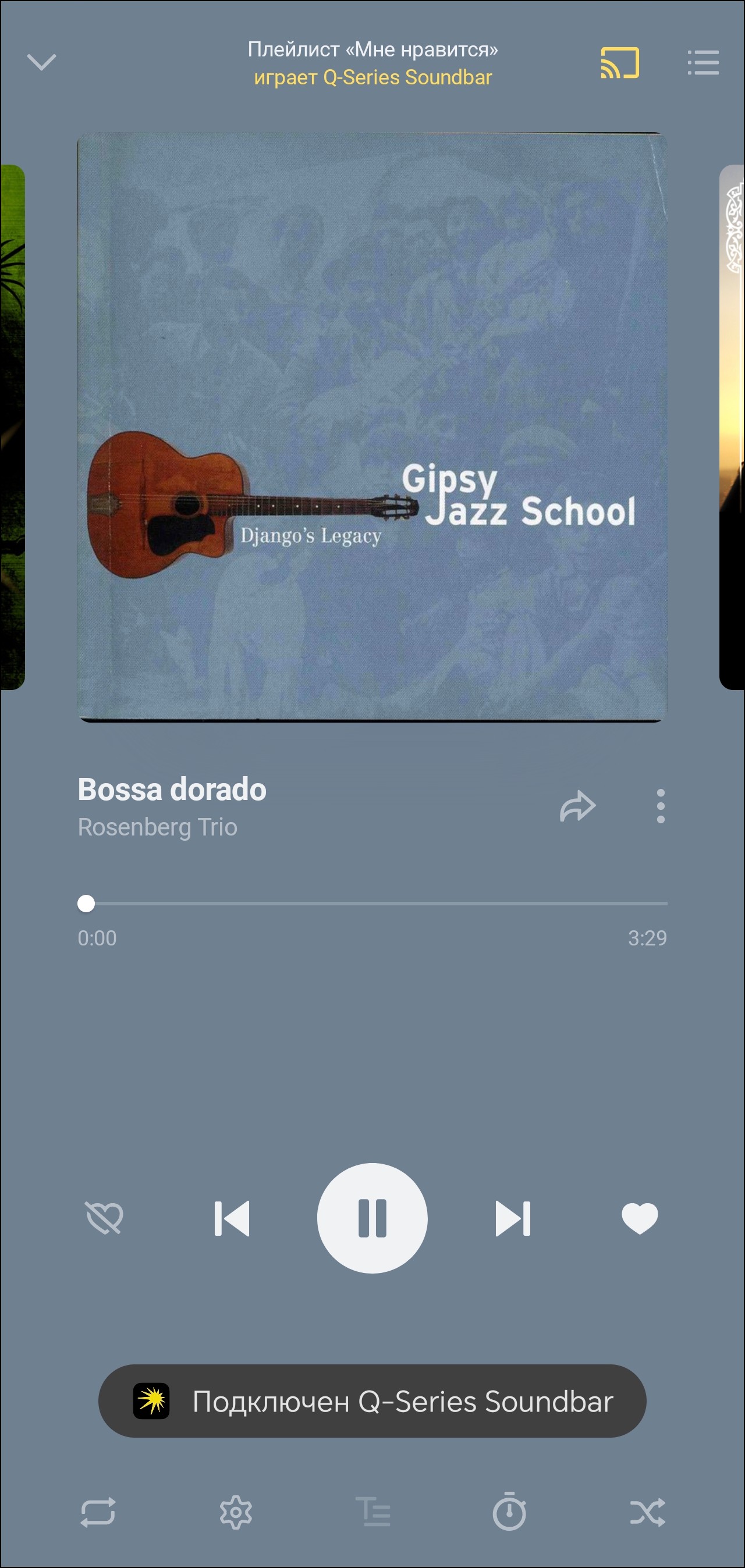Open the playback queue list
Image resolution: width=745 pixels, height=1568 pixels.
click(x=703, y=63)
